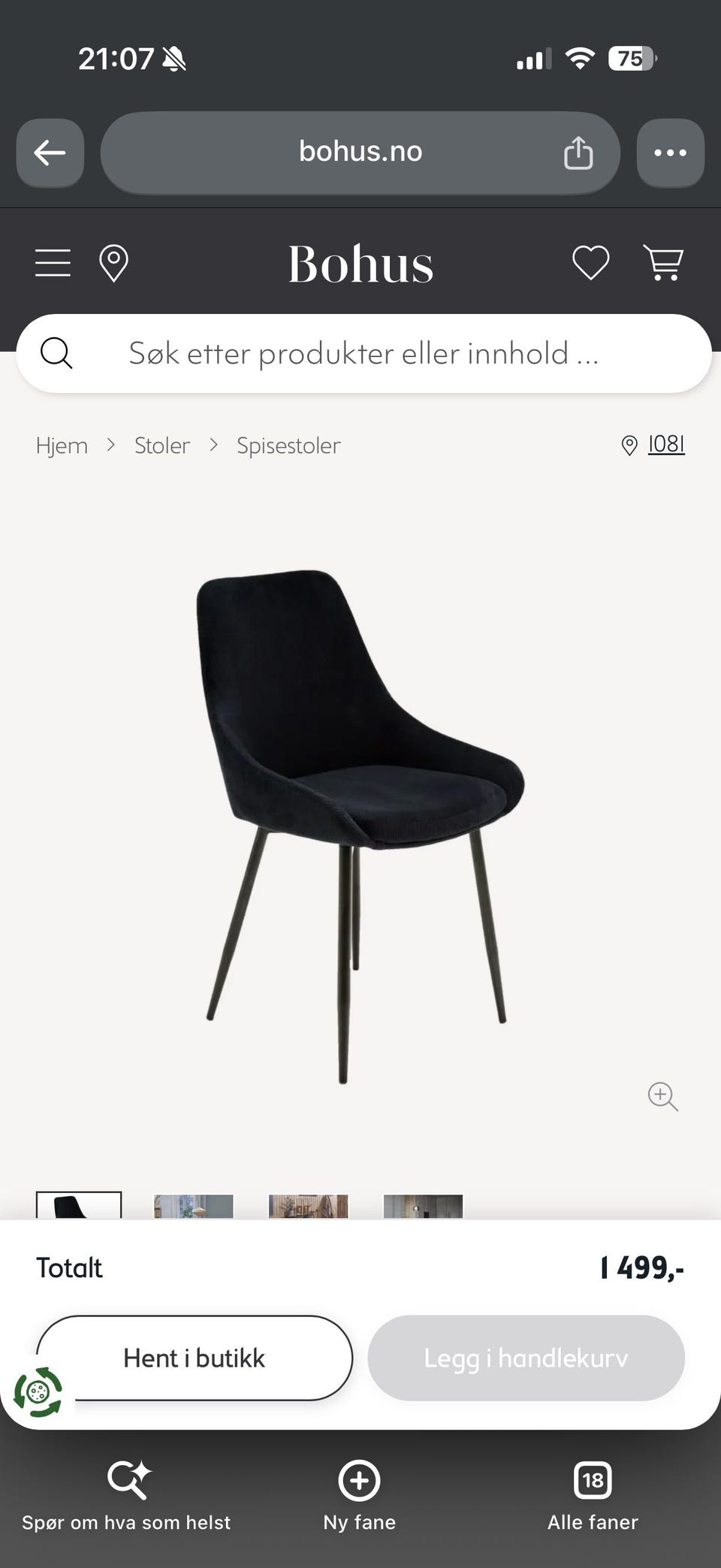This screenshot has width=721, height=1568.
Task: Open the shopping cart
Action: click(x=663, y=263)
